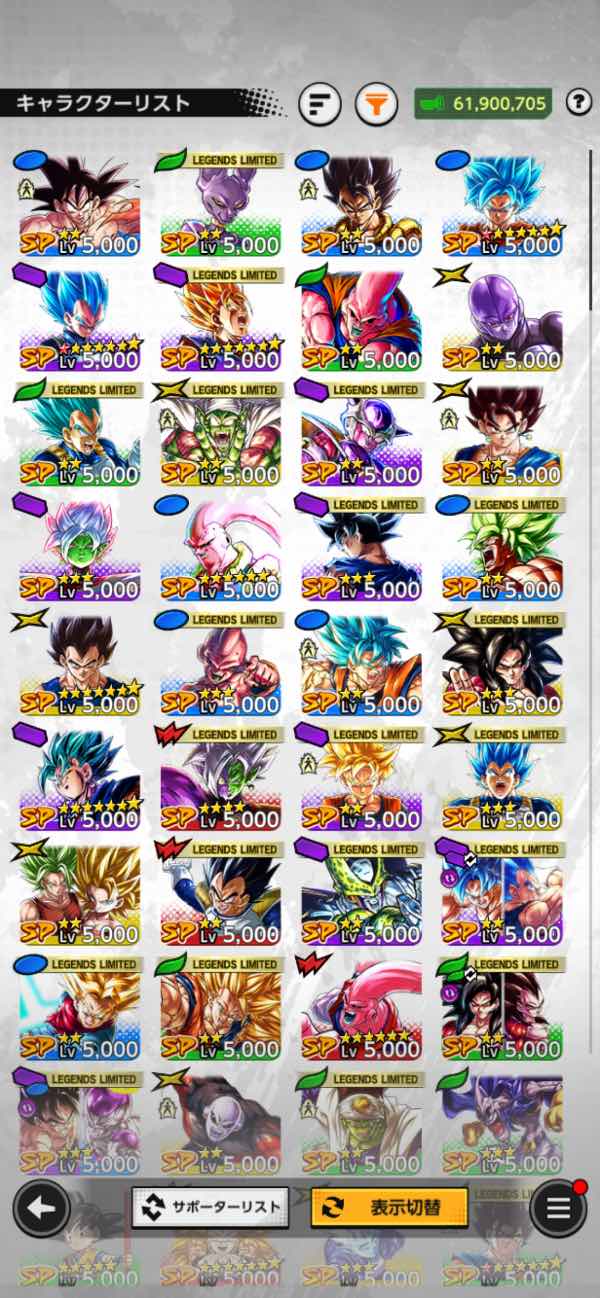Select the green-haired Broly character card
This screenshot has height=1298, width=600.
502,552
